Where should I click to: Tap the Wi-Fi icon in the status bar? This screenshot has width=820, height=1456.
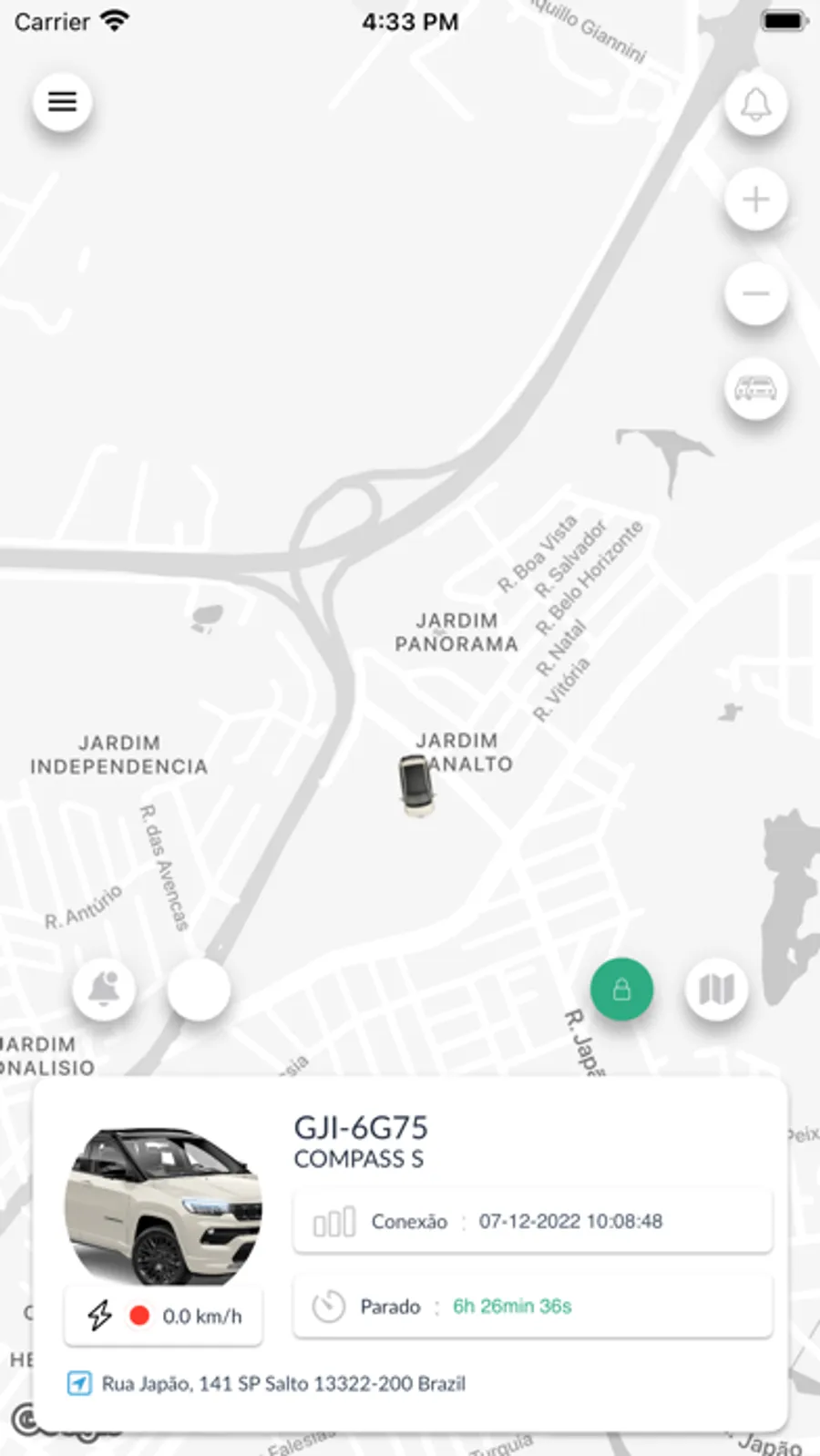point(114,22)
